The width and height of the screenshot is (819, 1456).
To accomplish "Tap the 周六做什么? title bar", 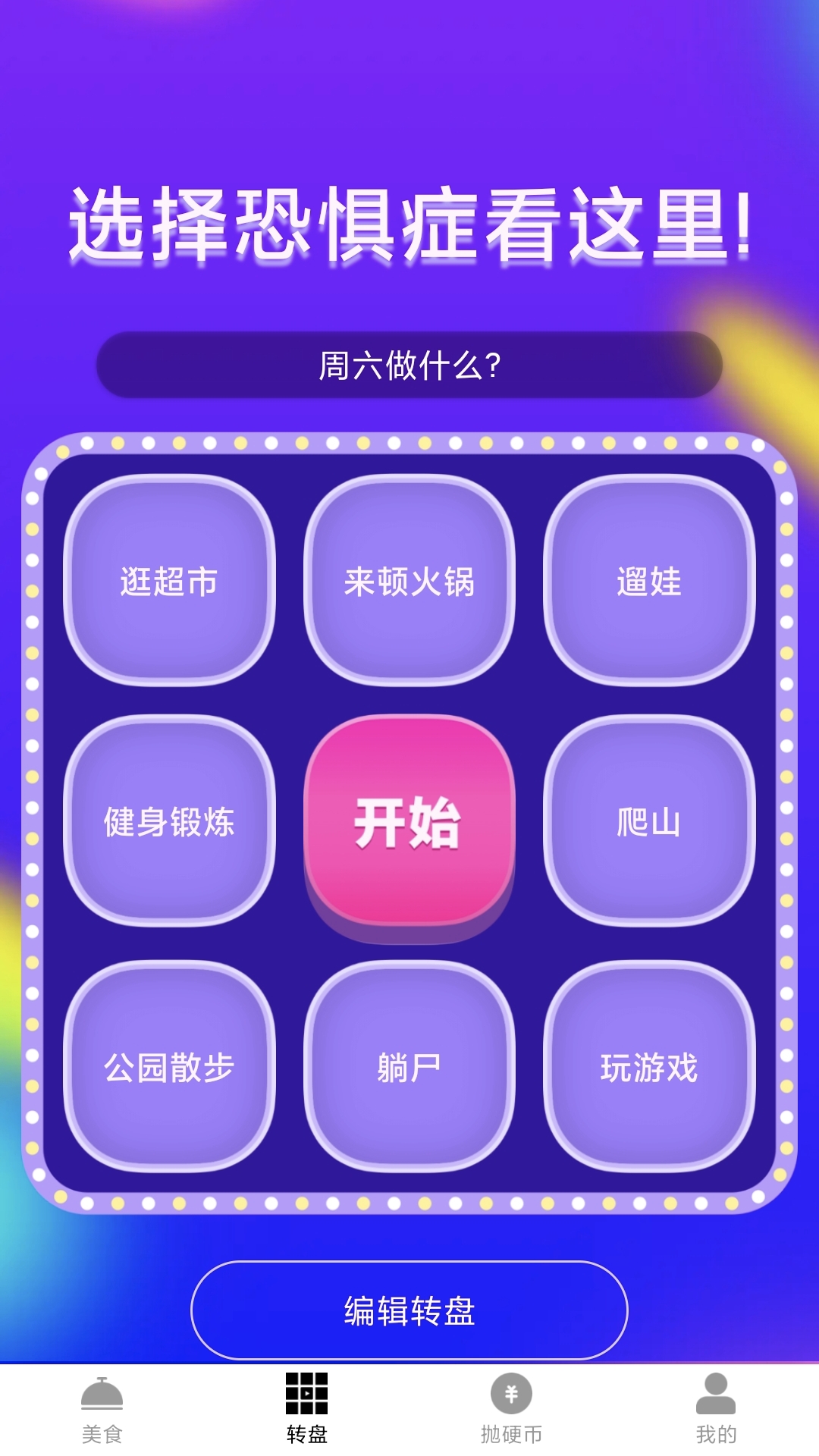I will pyautogui.click(x=409, y=365).
